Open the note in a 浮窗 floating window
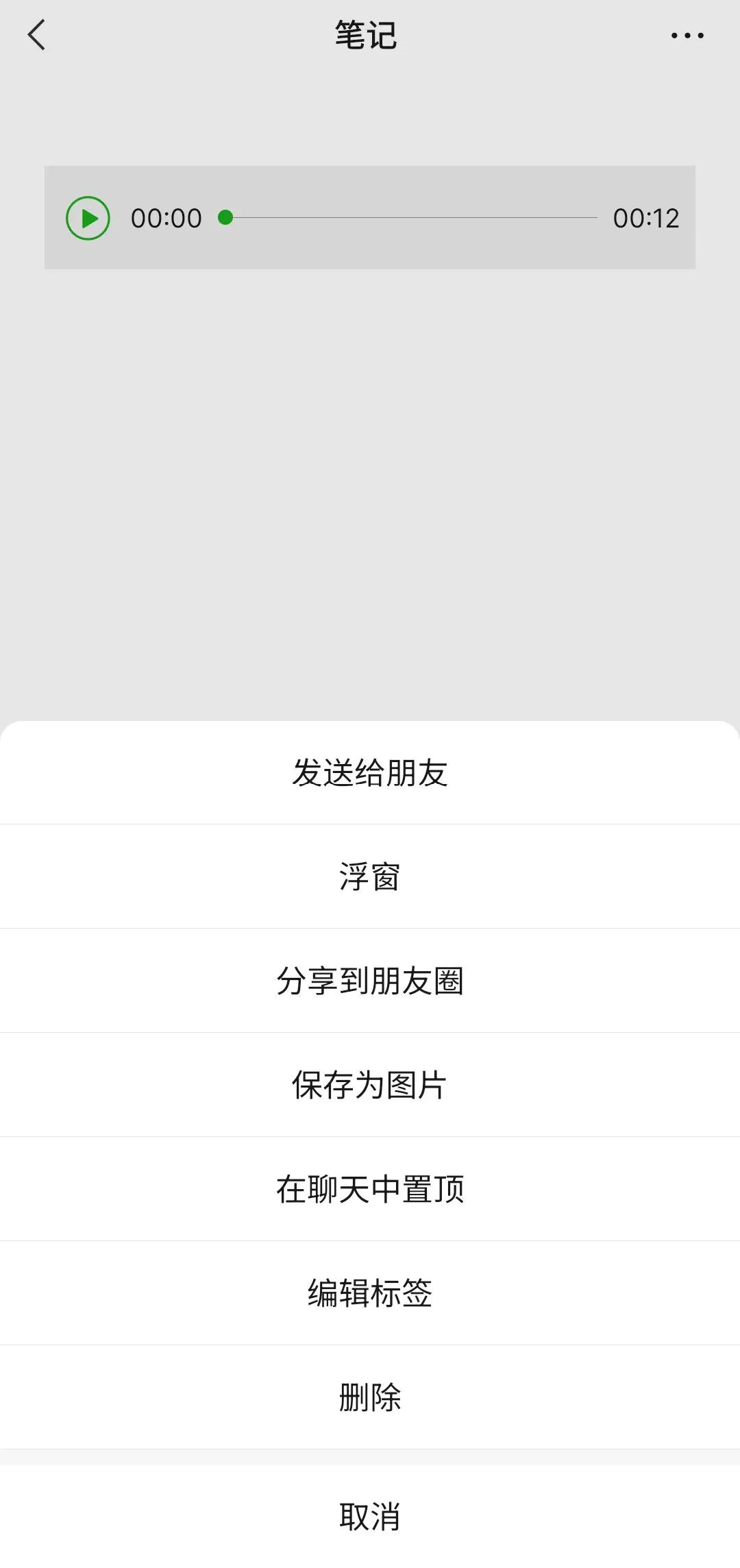This screenshot has width=740, height=1568. [370, 877]
